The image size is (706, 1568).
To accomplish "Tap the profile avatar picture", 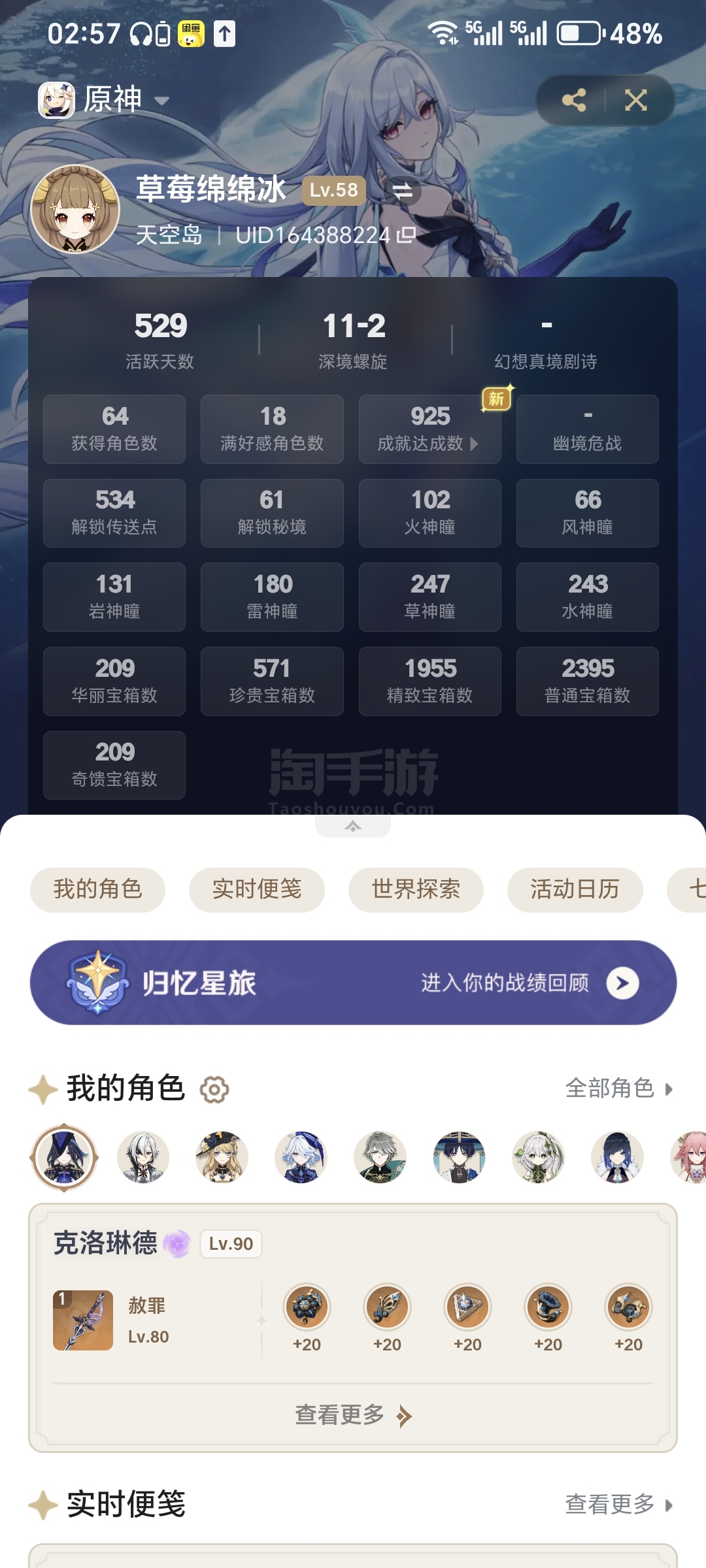I will click(x=75, y=209).
